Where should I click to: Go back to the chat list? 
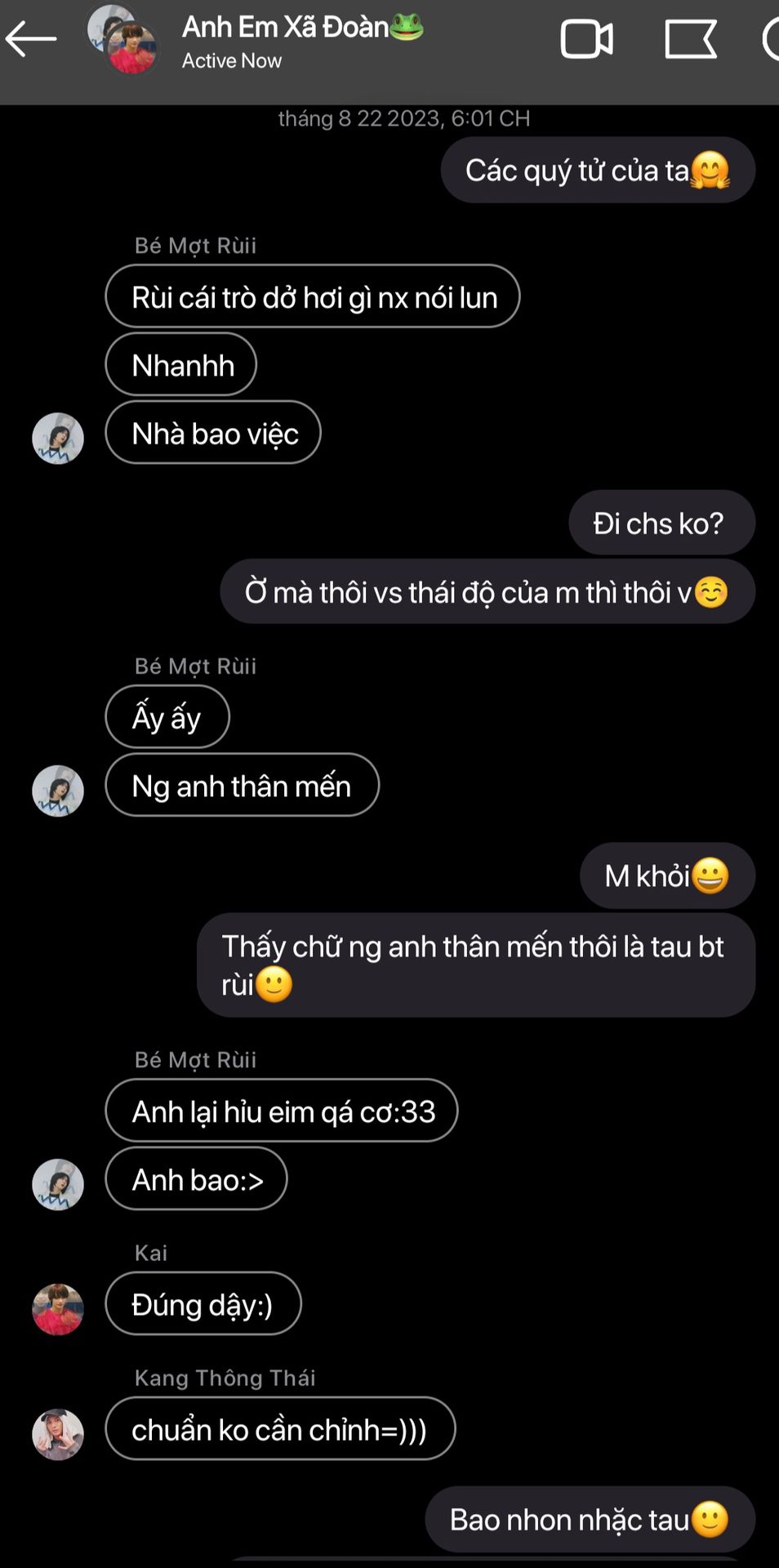(31, 39)
